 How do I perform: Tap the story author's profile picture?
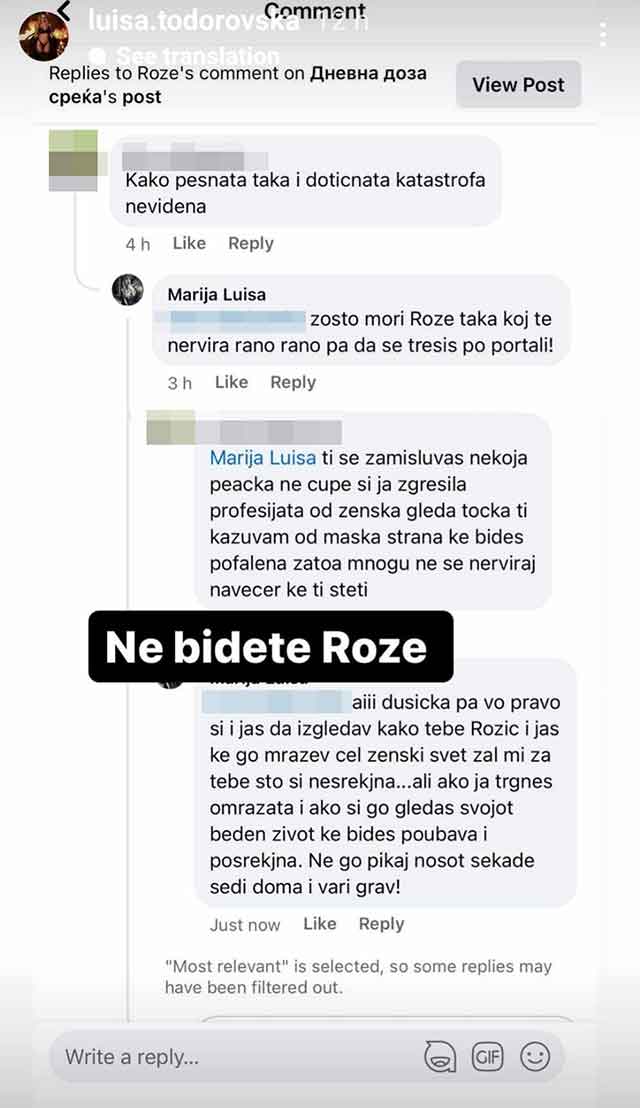pos(44,35)
